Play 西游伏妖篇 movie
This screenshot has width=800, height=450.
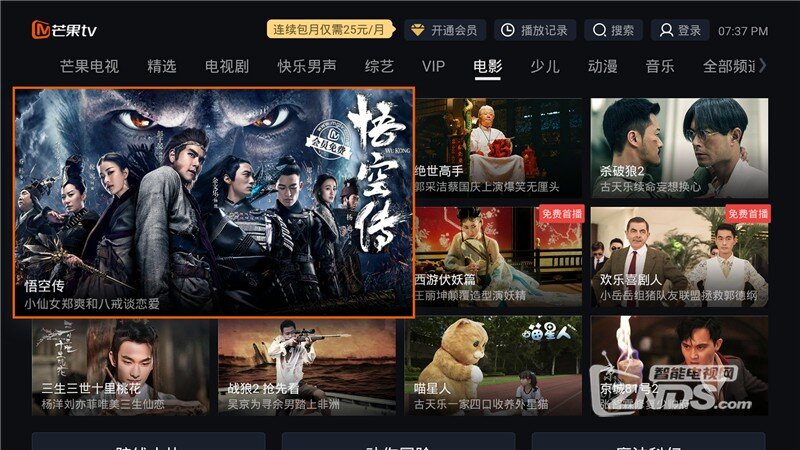tap(497, 257)
